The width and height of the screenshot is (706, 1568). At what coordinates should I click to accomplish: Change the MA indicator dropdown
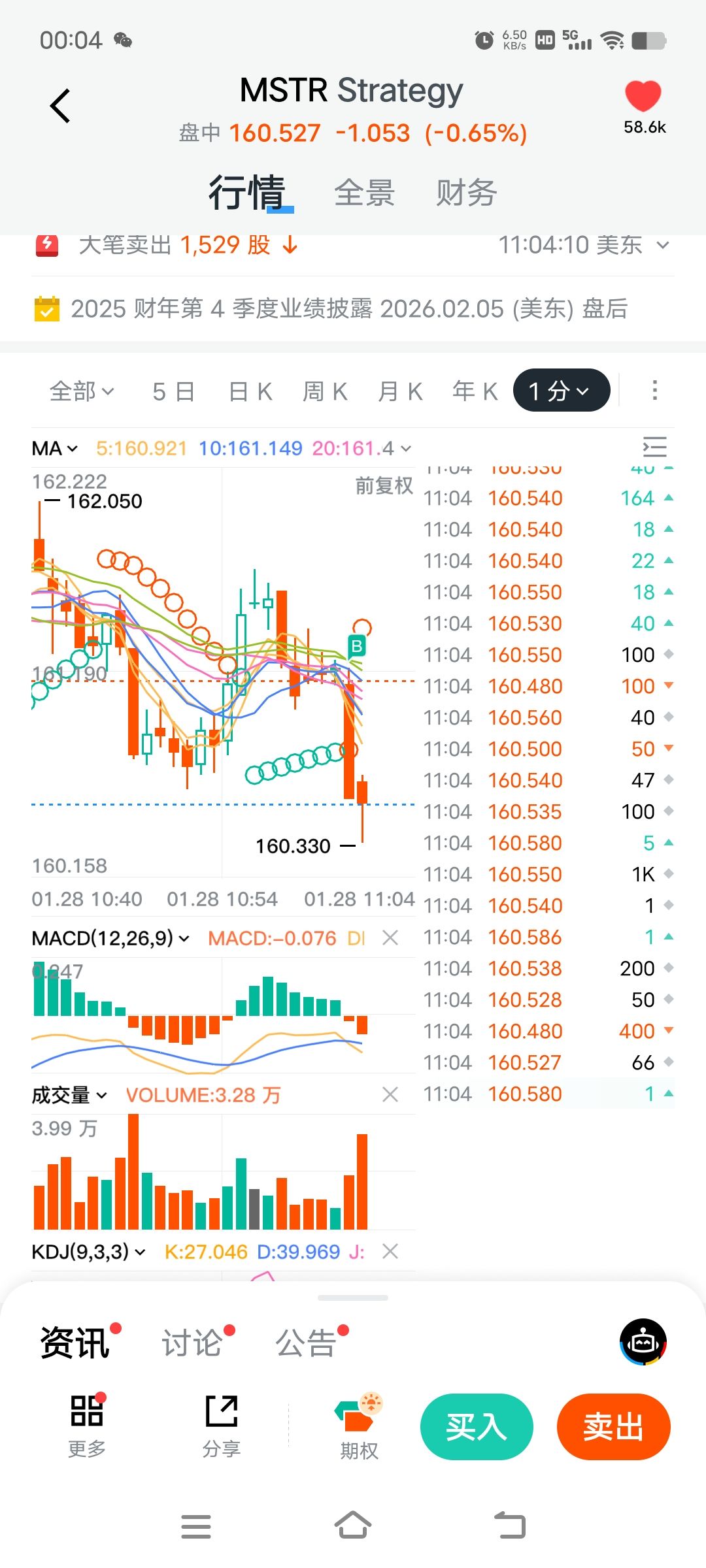55,449
